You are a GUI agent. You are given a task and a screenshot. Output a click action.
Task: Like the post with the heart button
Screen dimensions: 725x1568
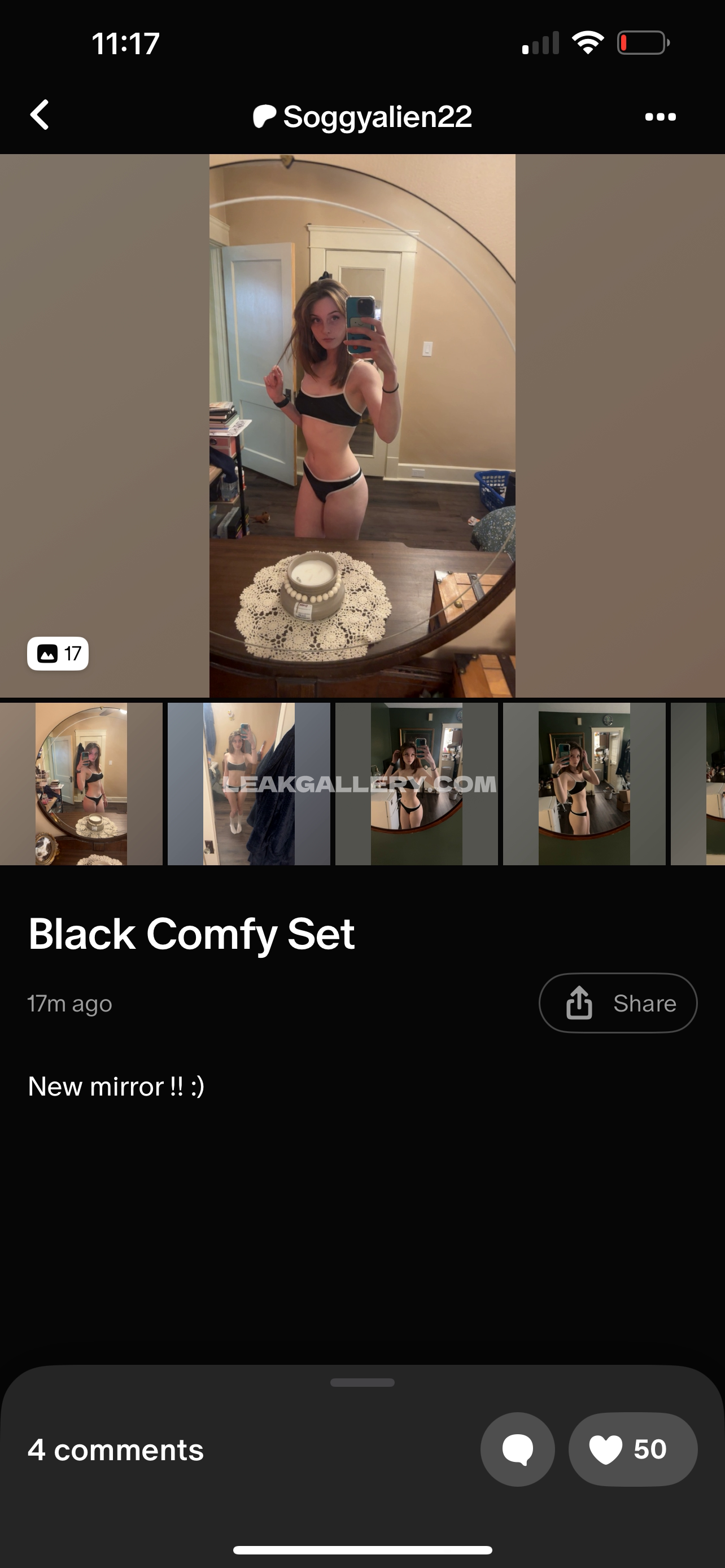pyautogui.click(x=632, y=1449)
